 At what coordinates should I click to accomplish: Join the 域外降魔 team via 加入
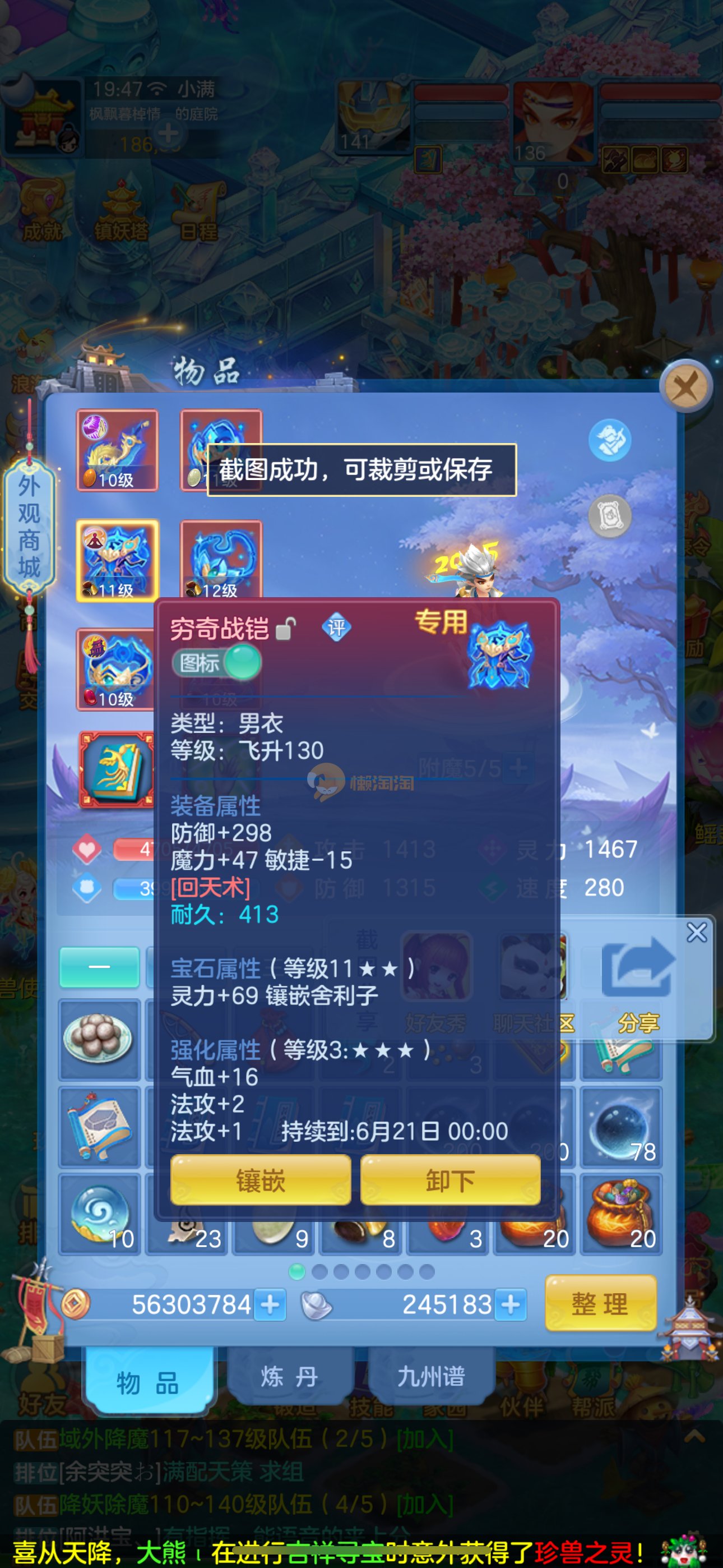pyautogui.click(x=425, y=1440)
